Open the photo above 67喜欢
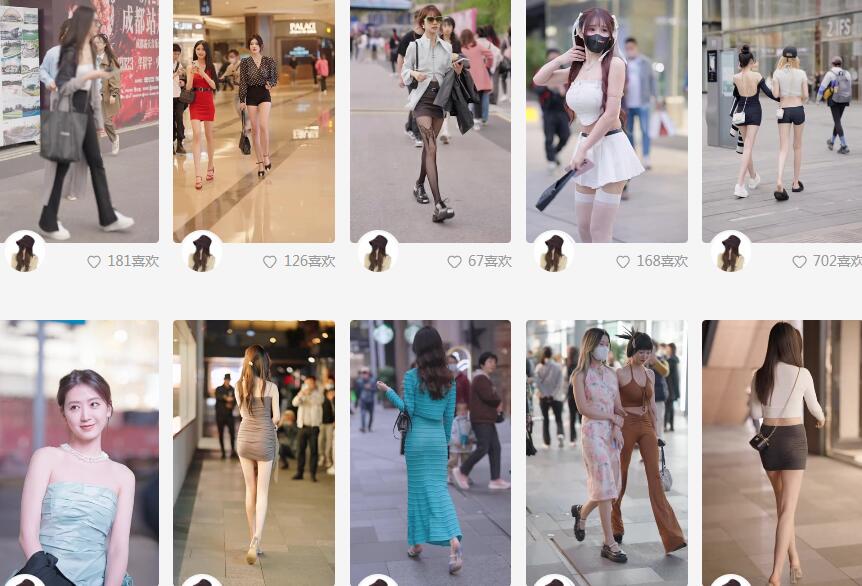This screenshot has height=586, width=862. click(x=430, y=120)
